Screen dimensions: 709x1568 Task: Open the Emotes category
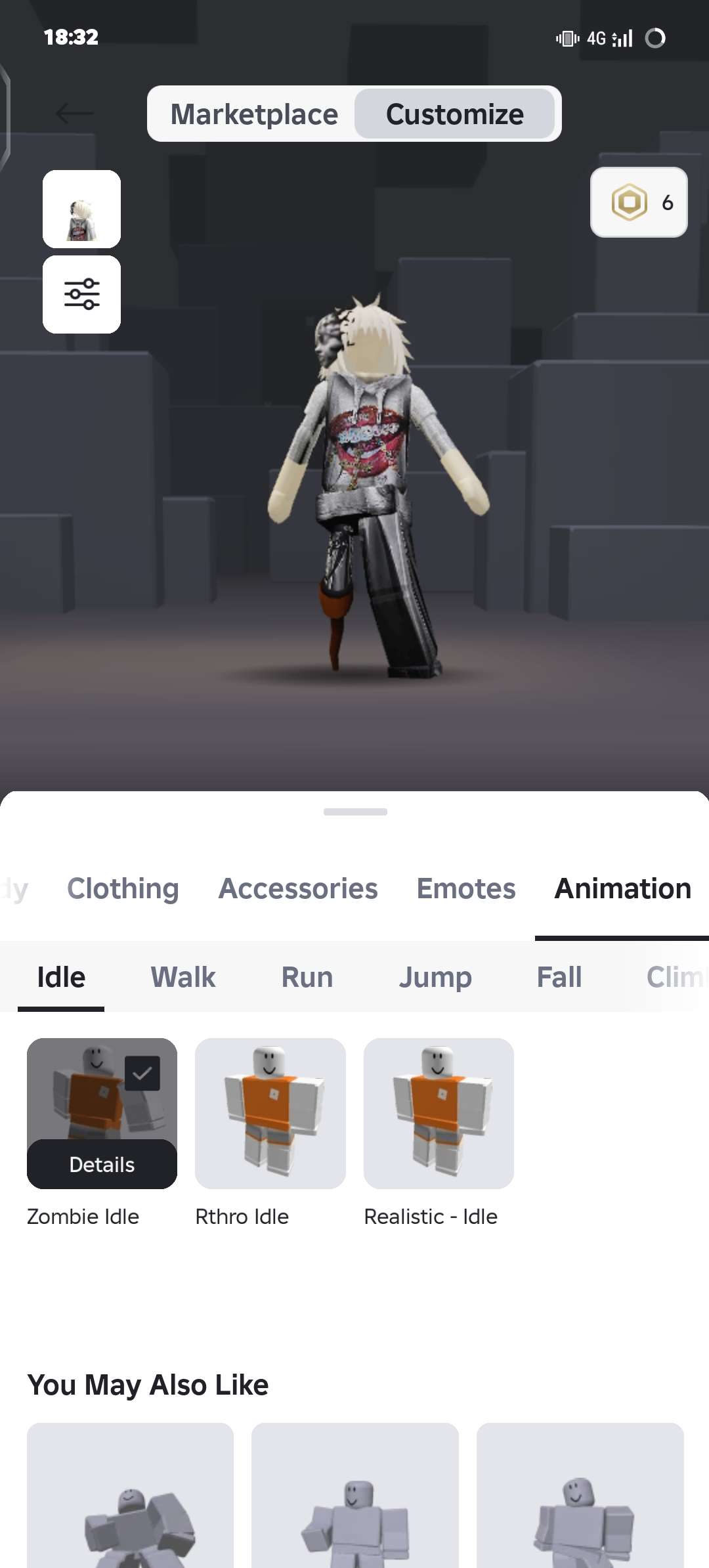click(x=465, y=888)
